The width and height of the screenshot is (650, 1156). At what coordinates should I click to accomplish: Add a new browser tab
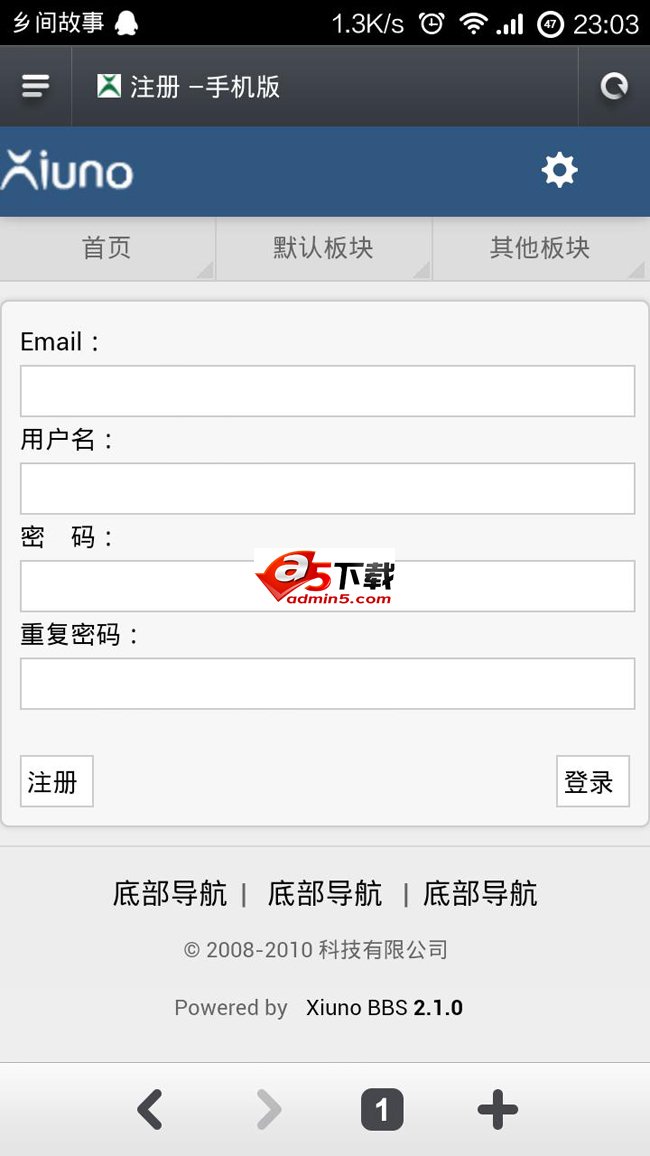pos(497,1110)
